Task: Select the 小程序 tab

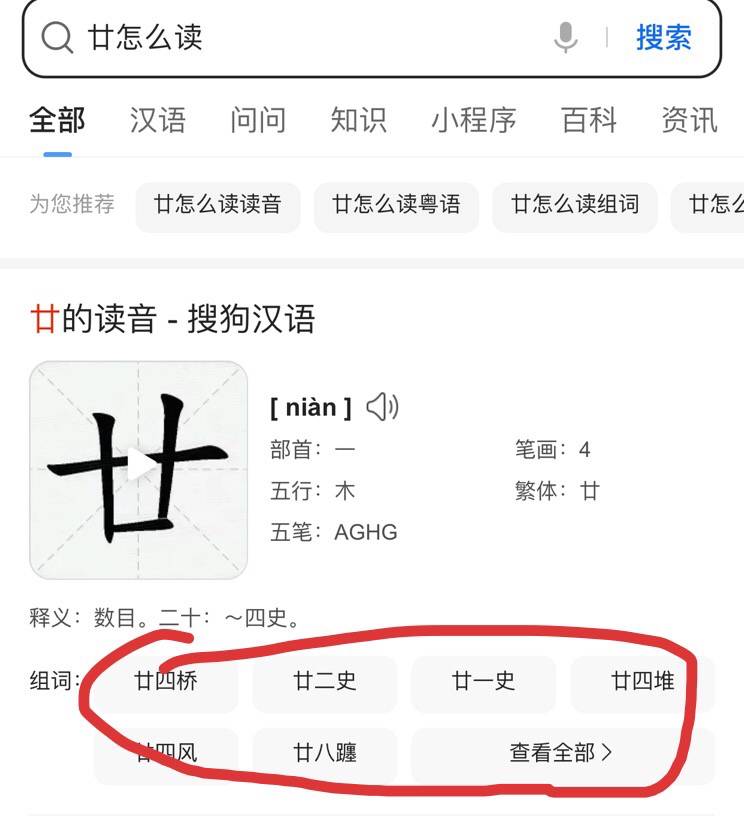Action: point(474,121)
